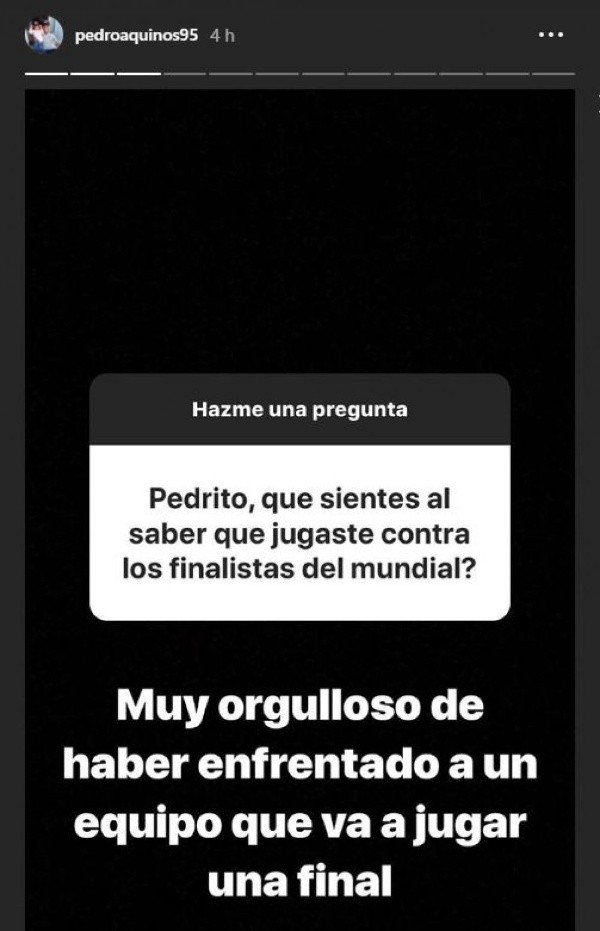Image resolution: width=600 pixels, height=931 pixels.
Task: Open the story overflow menu
Action: [x=551, y=34]
